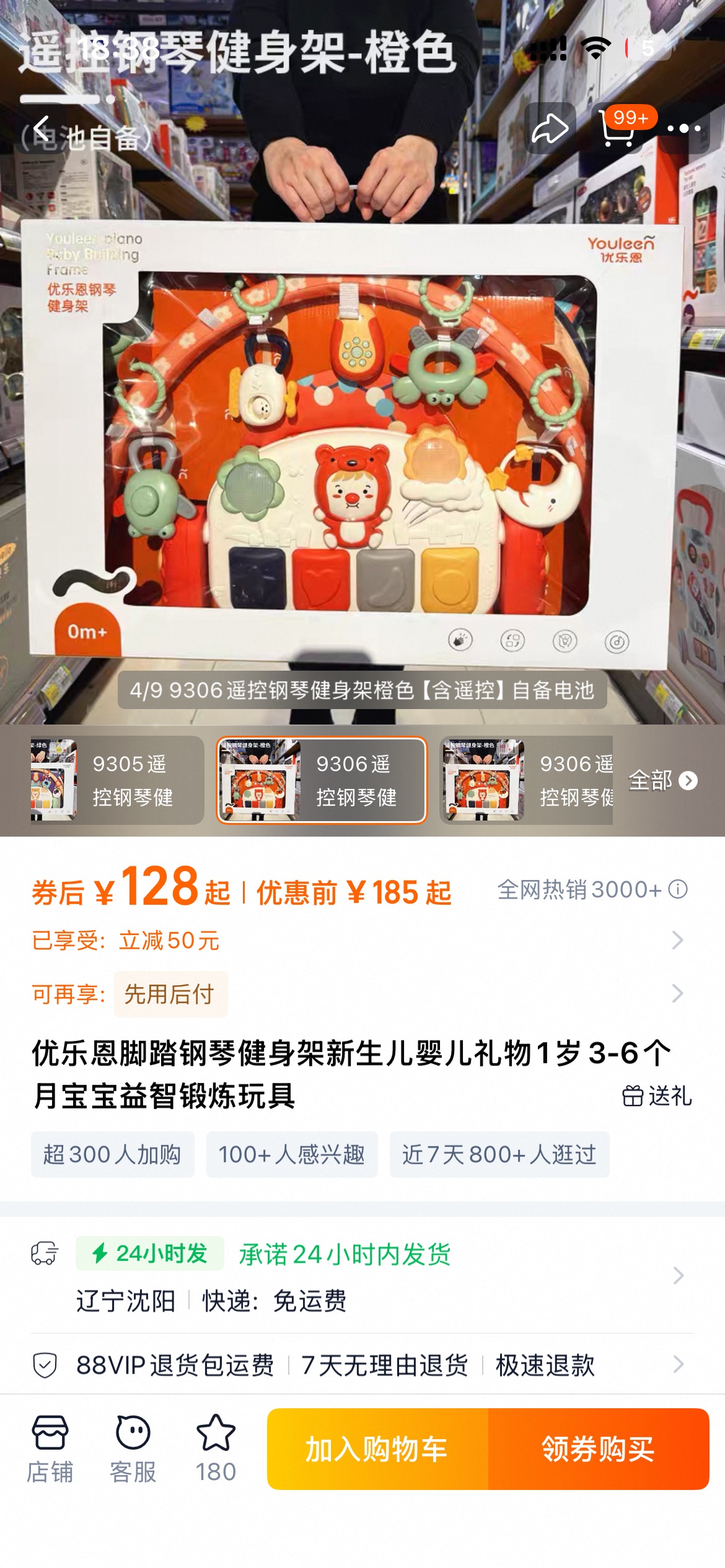The height and width of the screenshot is (1568, 725).
Task: Share this product
Action: pos(550,129)
